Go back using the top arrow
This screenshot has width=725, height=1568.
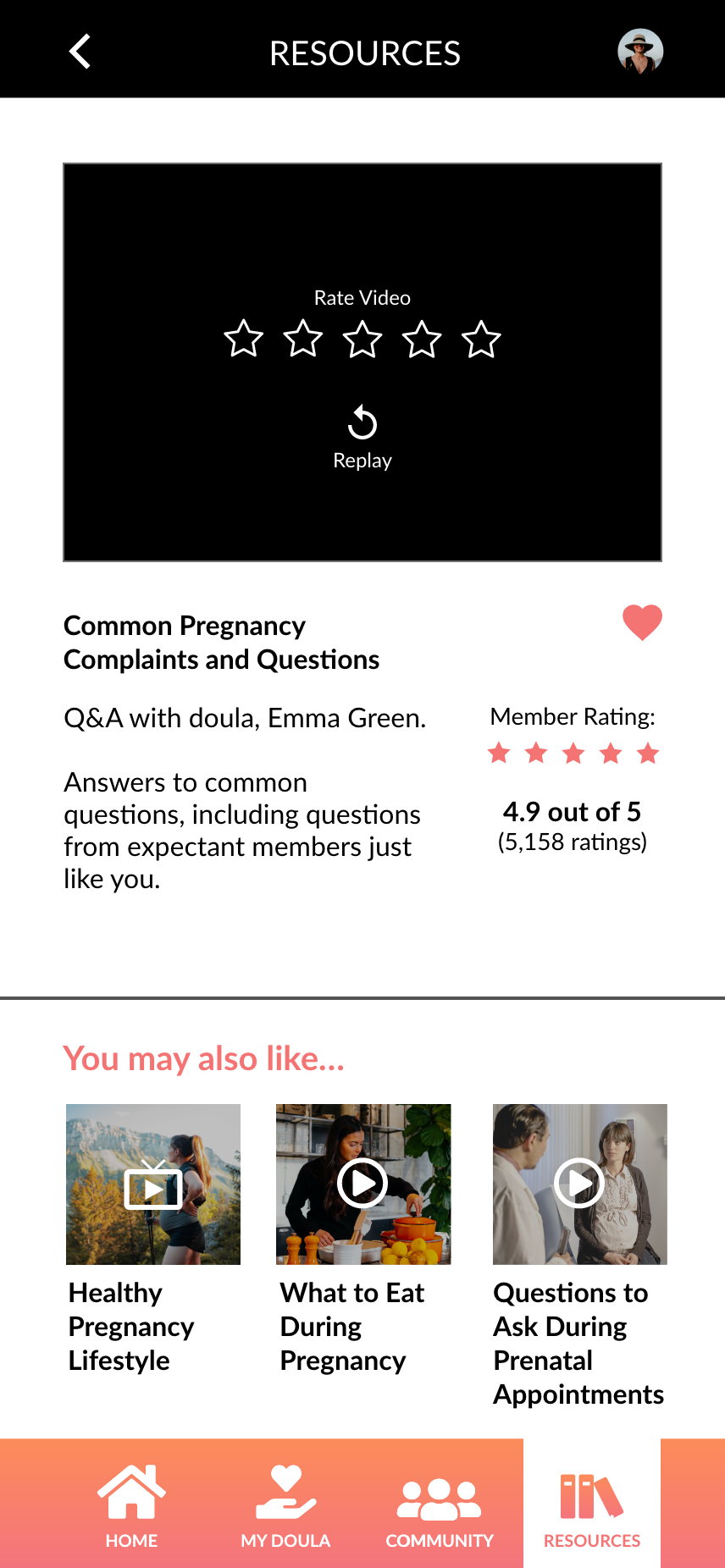point(80,52)
